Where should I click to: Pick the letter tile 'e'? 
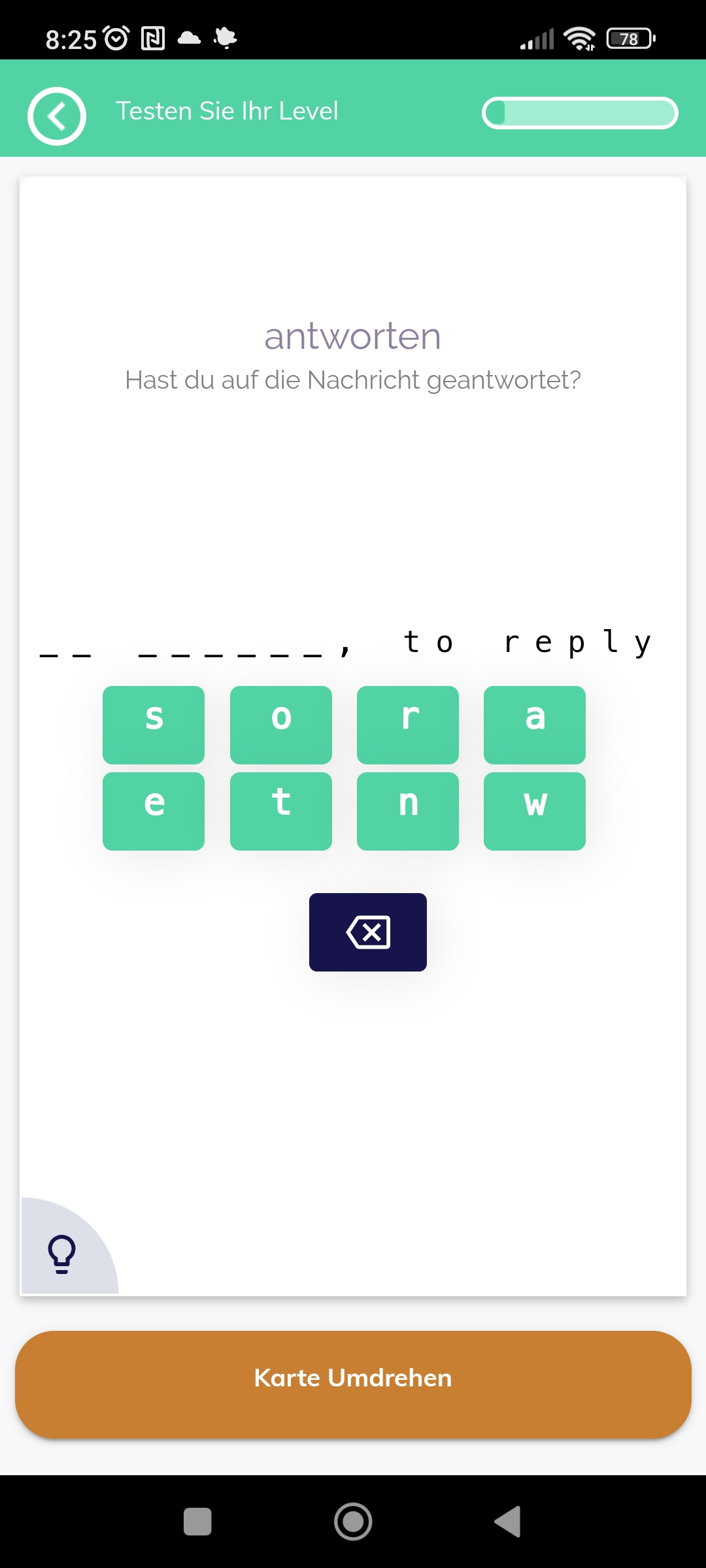pos(154,811)
